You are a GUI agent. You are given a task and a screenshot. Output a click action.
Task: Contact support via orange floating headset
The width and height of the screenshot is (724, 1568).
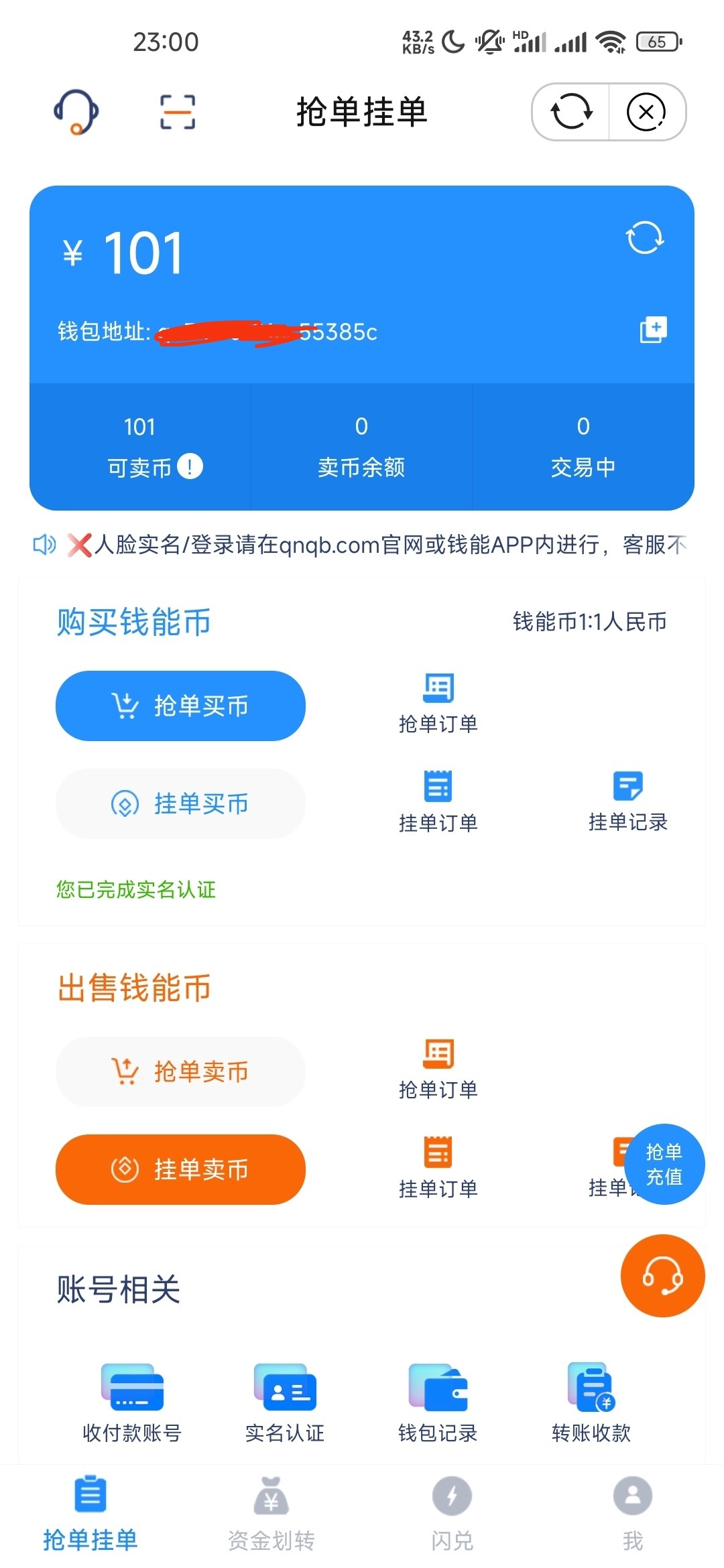click(x=662, y=1276)
